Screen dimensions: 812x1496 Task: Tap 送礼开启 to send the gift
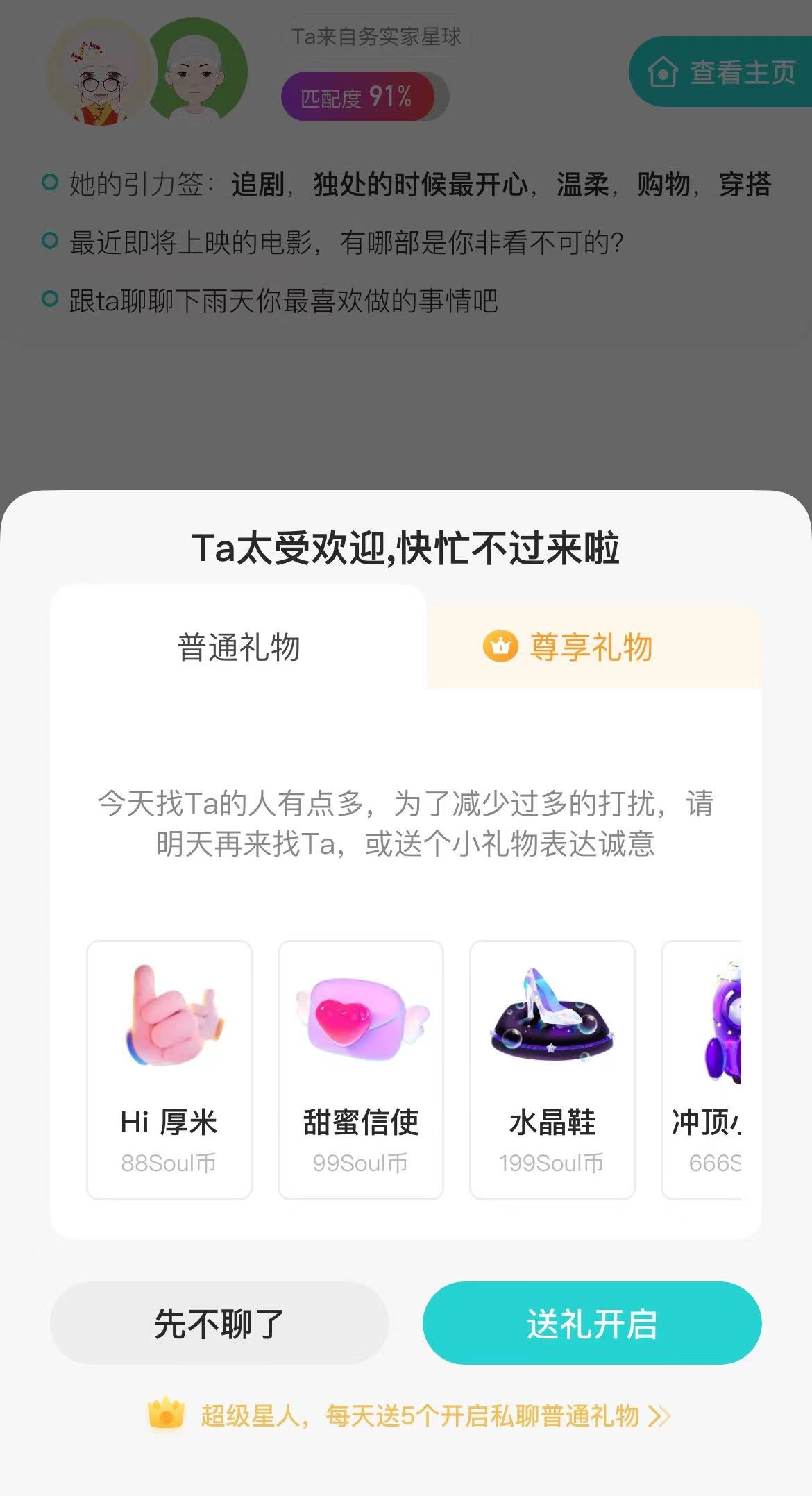pyautogui.click(x=592, y=1323)
